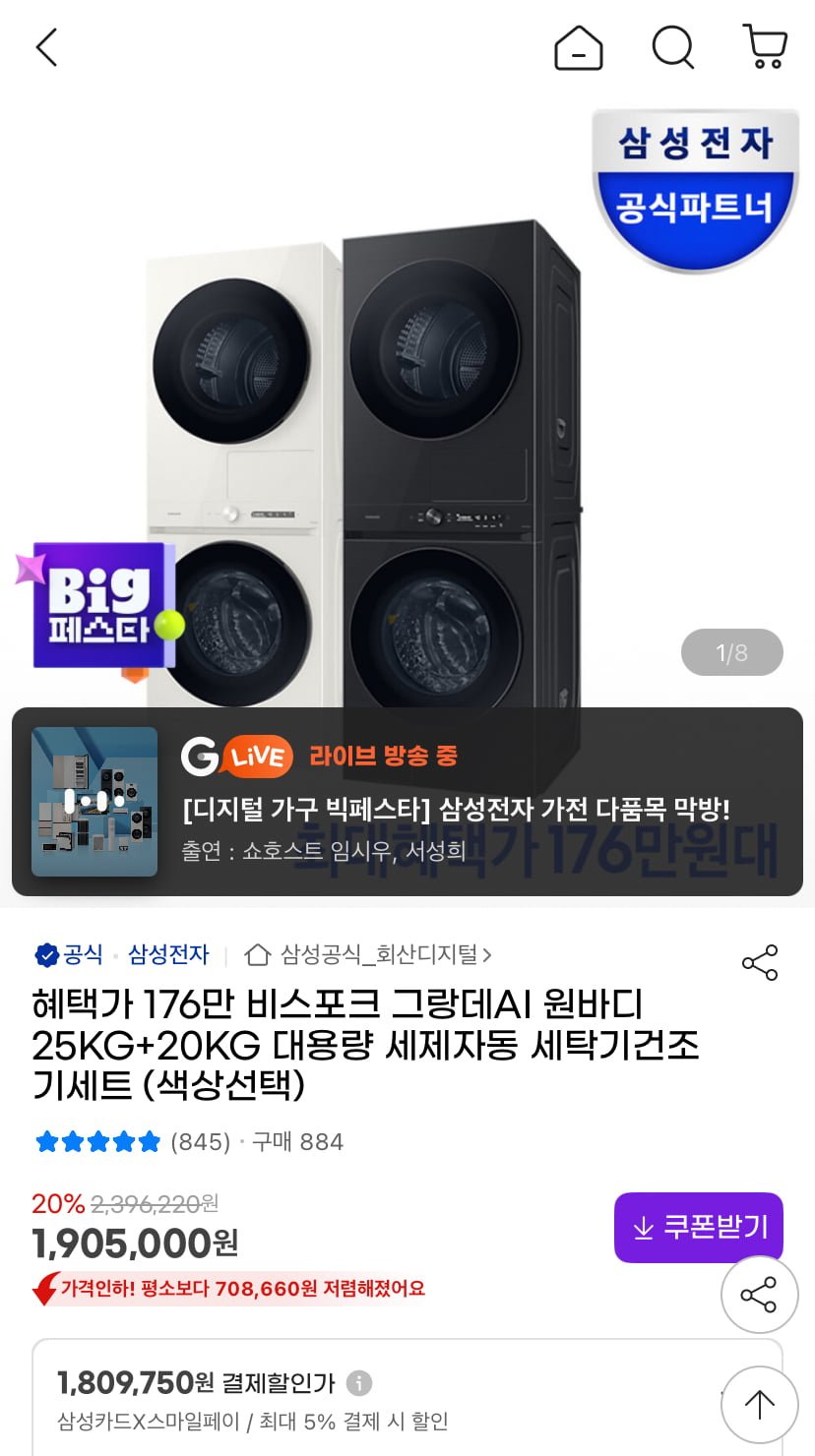
Task: Tap the floating share button
Action: [759, 1295]
